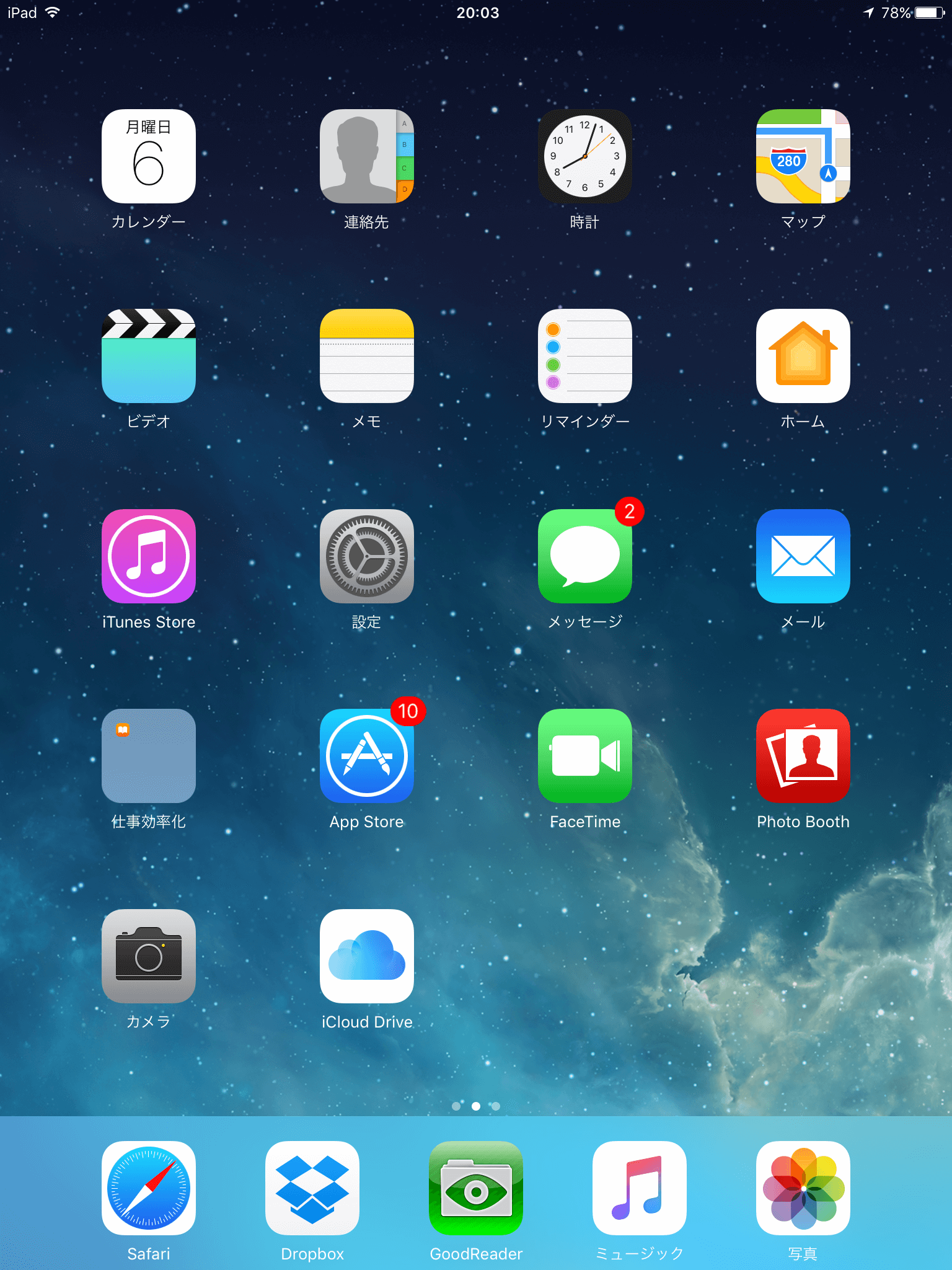Viewport: 952px width, 1270px height.
Task: Open the 仕事効率化 app folder
Action: [x=149, y=756]
